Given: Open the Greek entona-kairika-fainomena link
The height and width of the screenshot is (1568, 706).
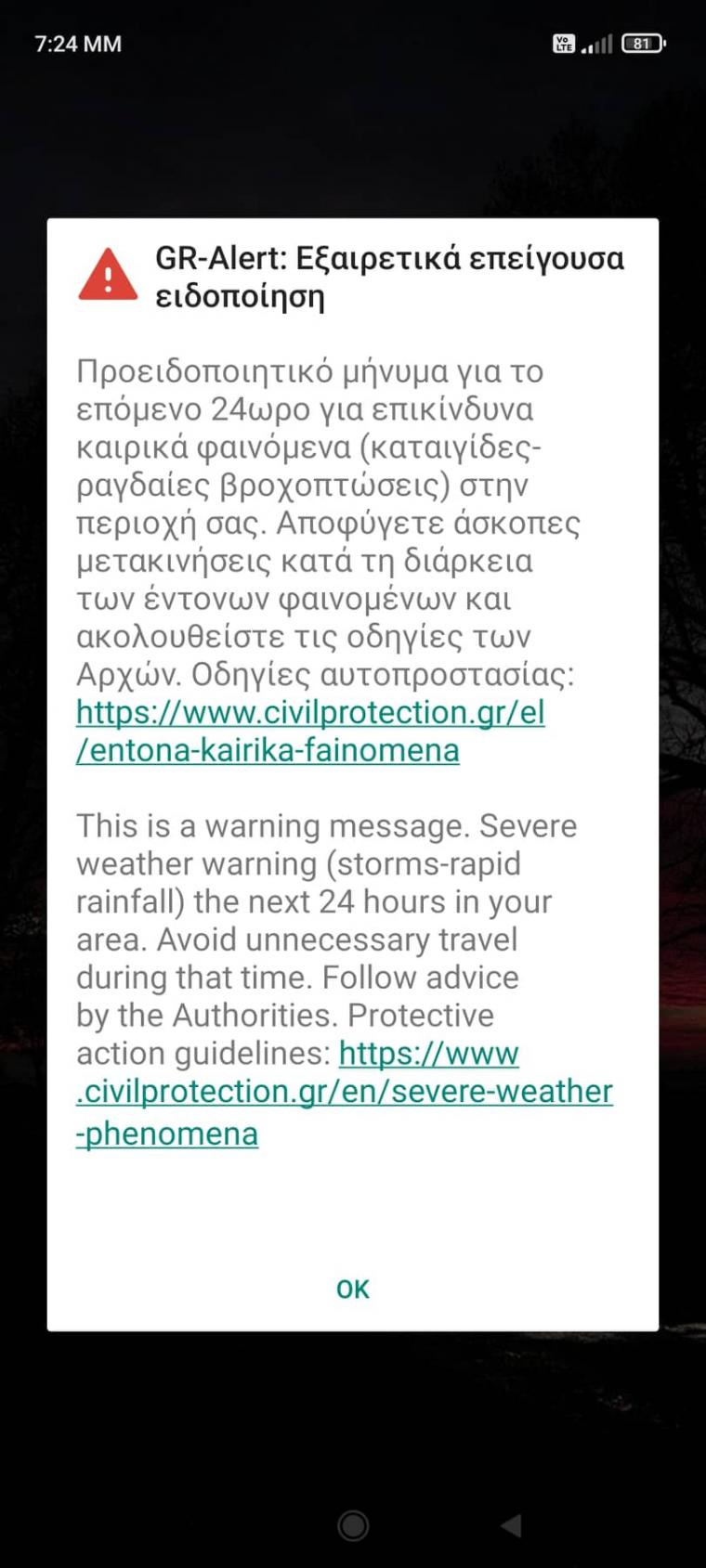Looking at the screenshot, I should (x=310, y=731).
